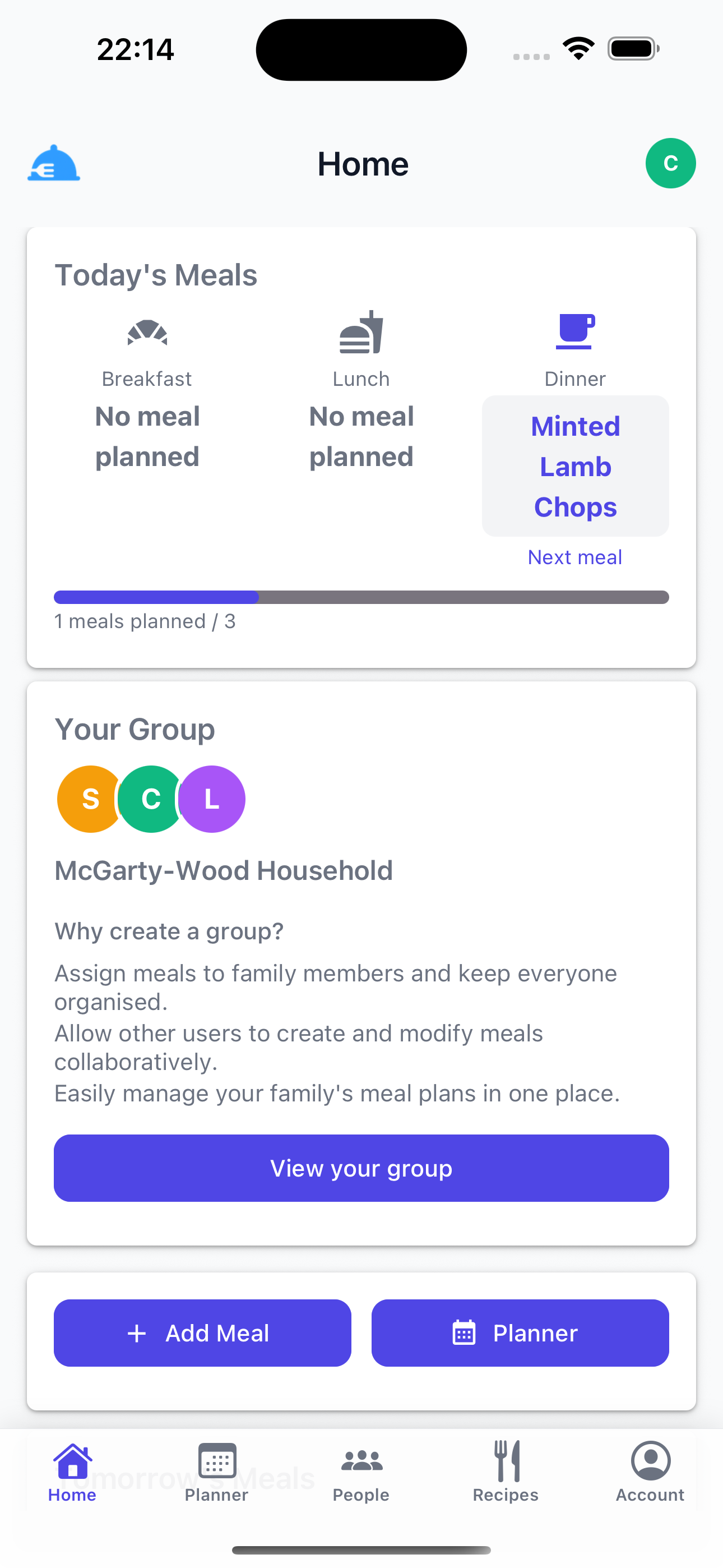Screen dimensions: 723x1568
Task: Click the Dinner coffee cup icon
Action: point(574,332)
